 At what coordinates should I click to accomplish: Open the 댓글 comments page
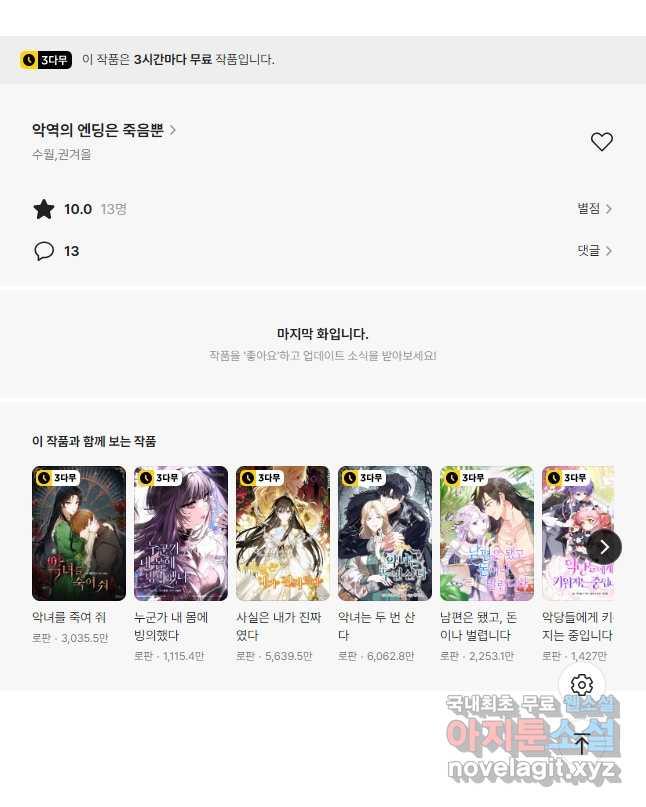[594, 251]
